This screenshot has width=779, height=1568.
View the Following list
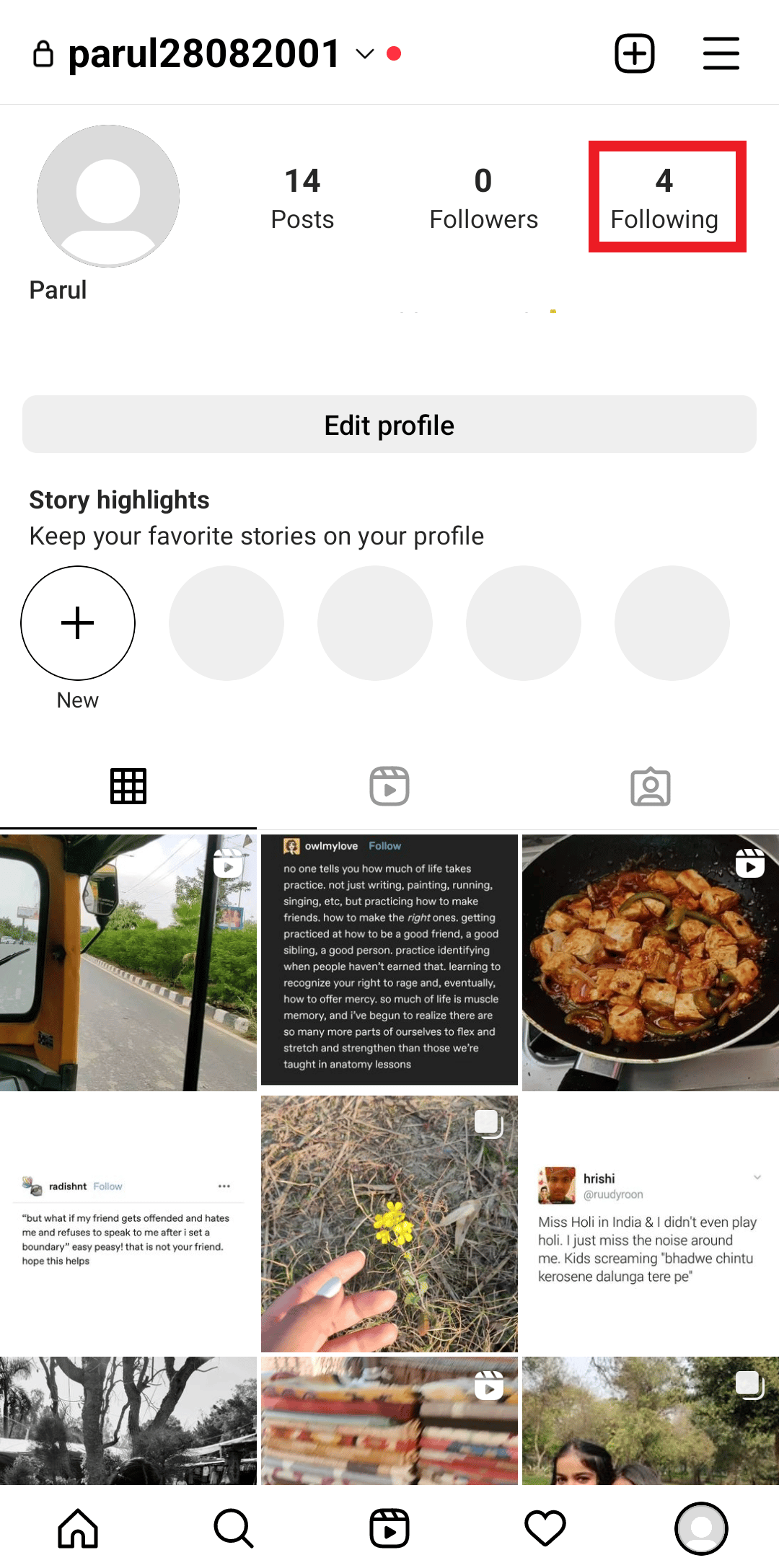(665, 198)
